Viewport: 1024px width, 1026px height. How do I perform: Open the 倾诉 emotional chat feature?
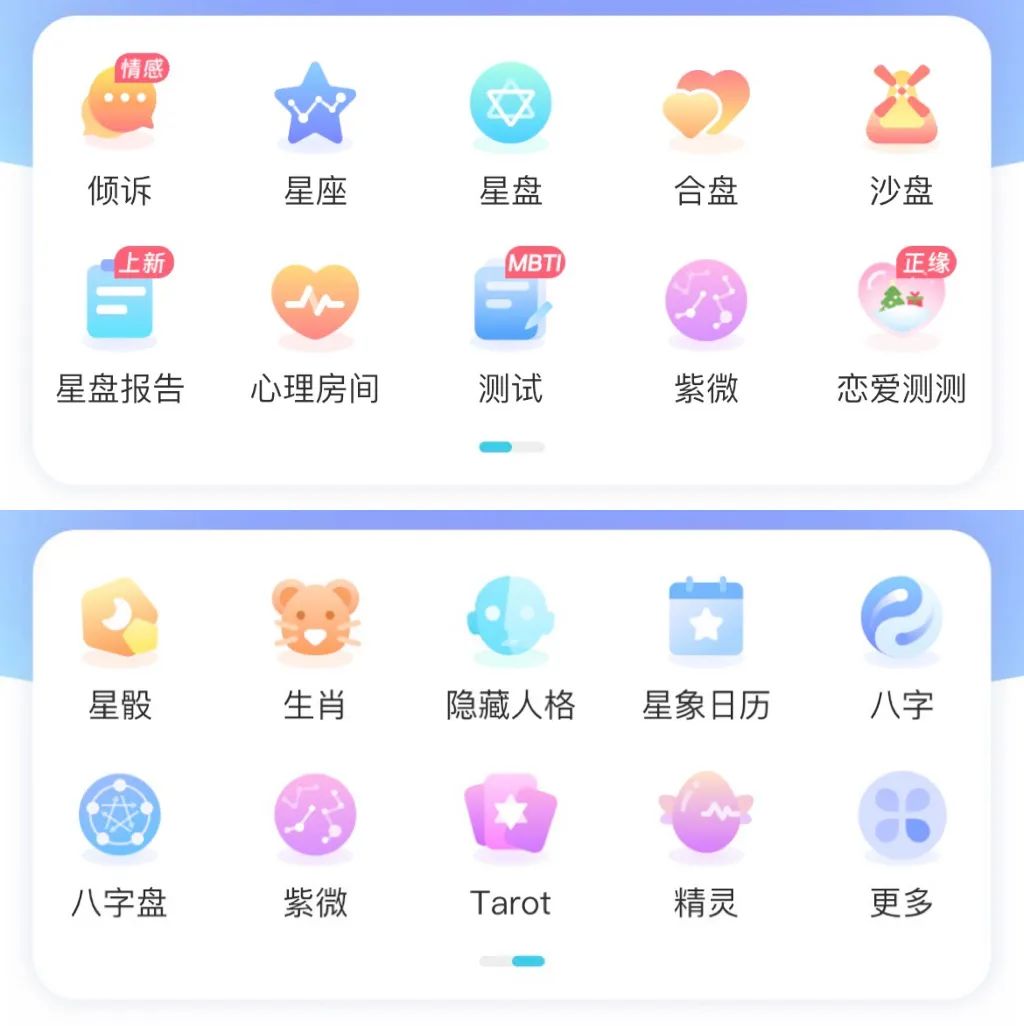(119, 107)
